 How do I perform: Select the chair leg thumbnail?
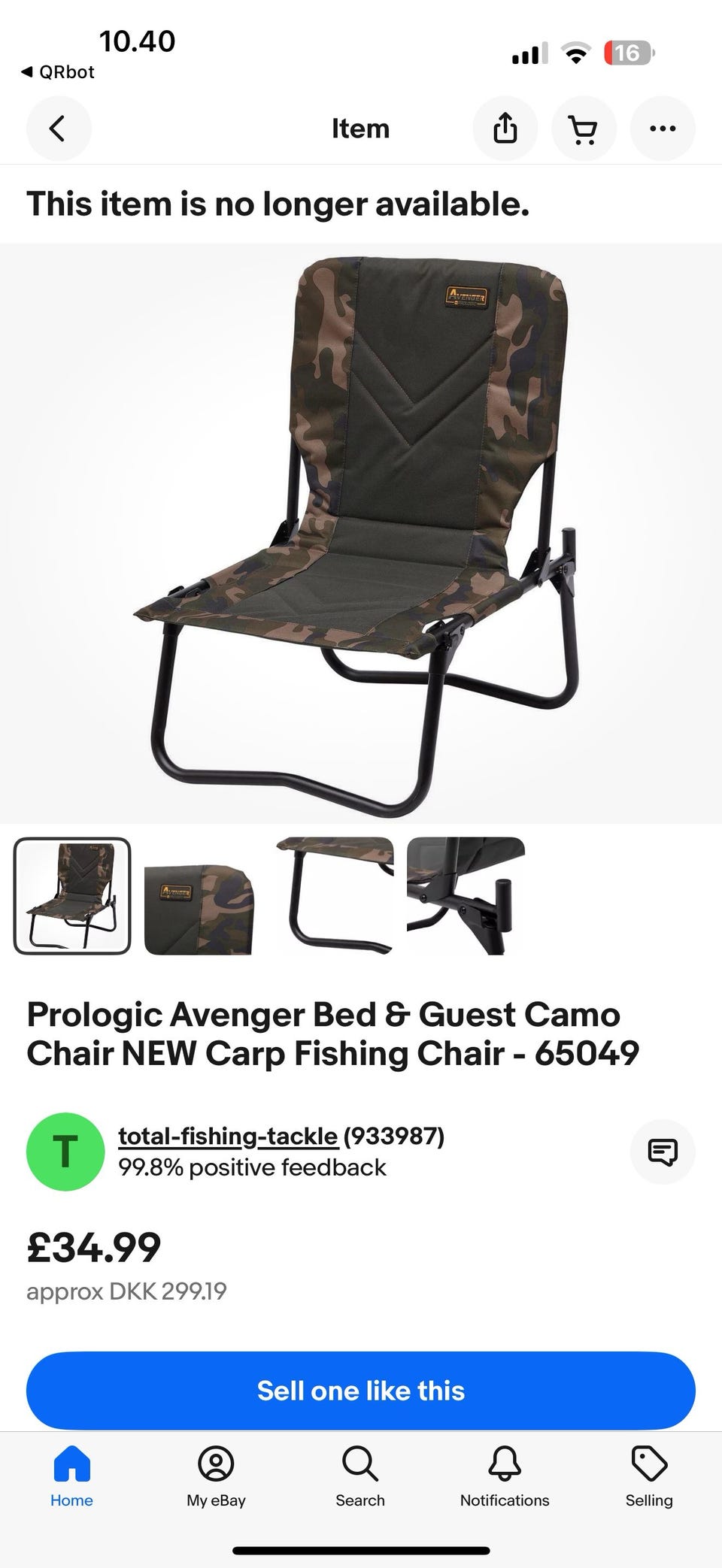pyautogui.click(x=335, y=896)
